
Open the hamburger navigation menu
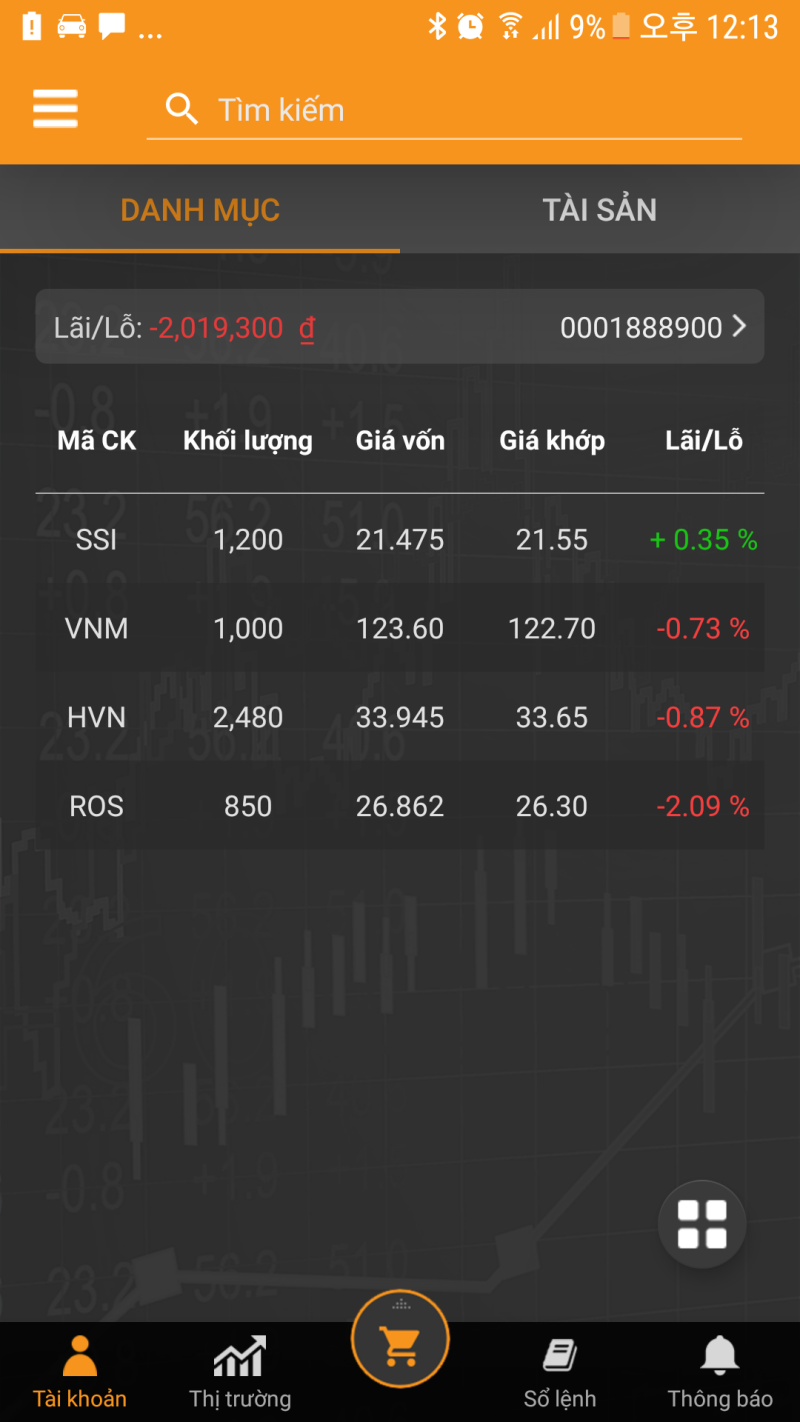point(55,109)
